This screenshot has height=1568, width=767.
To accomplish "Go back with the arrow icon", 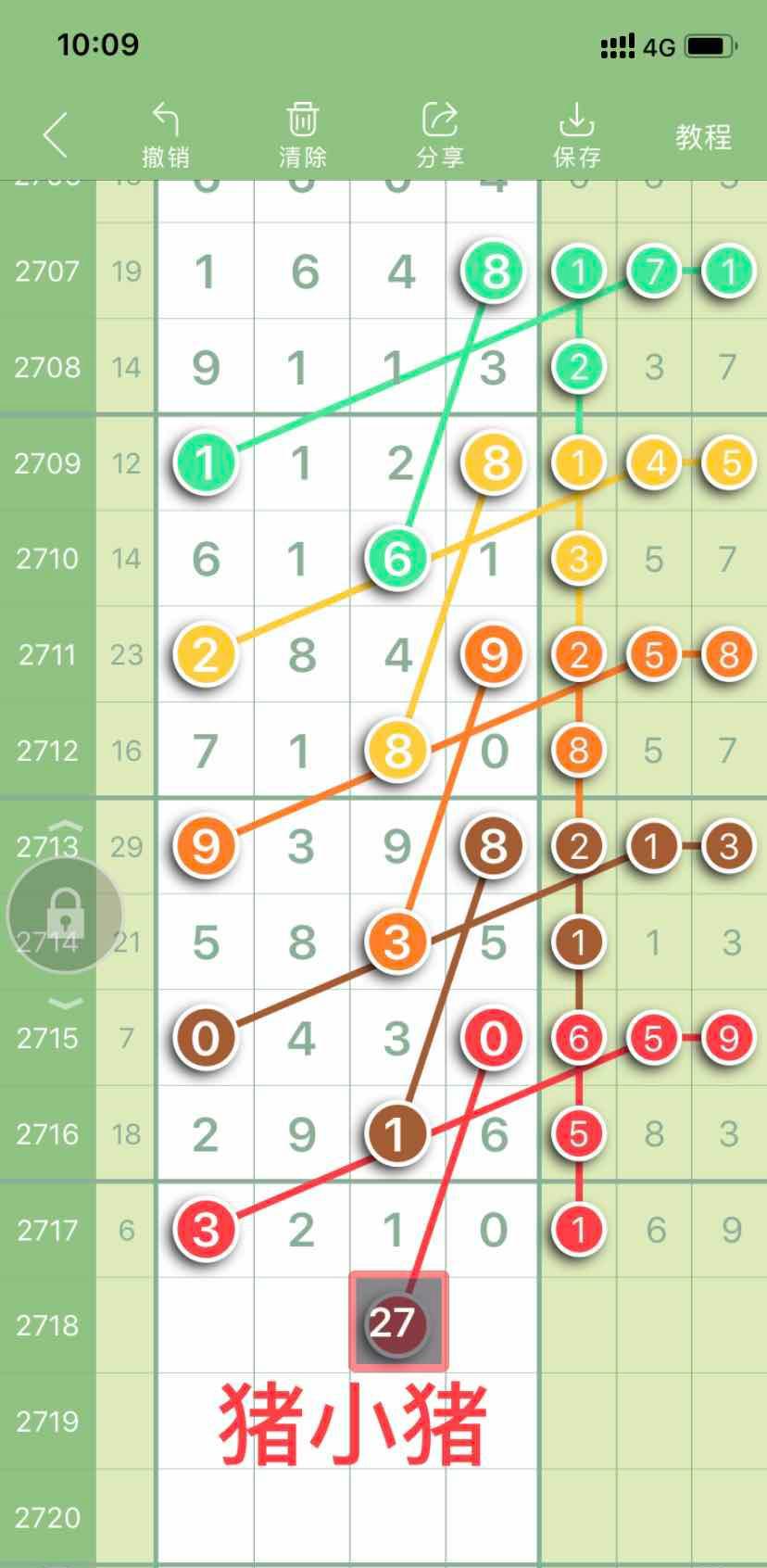I will tap(56, 135).
